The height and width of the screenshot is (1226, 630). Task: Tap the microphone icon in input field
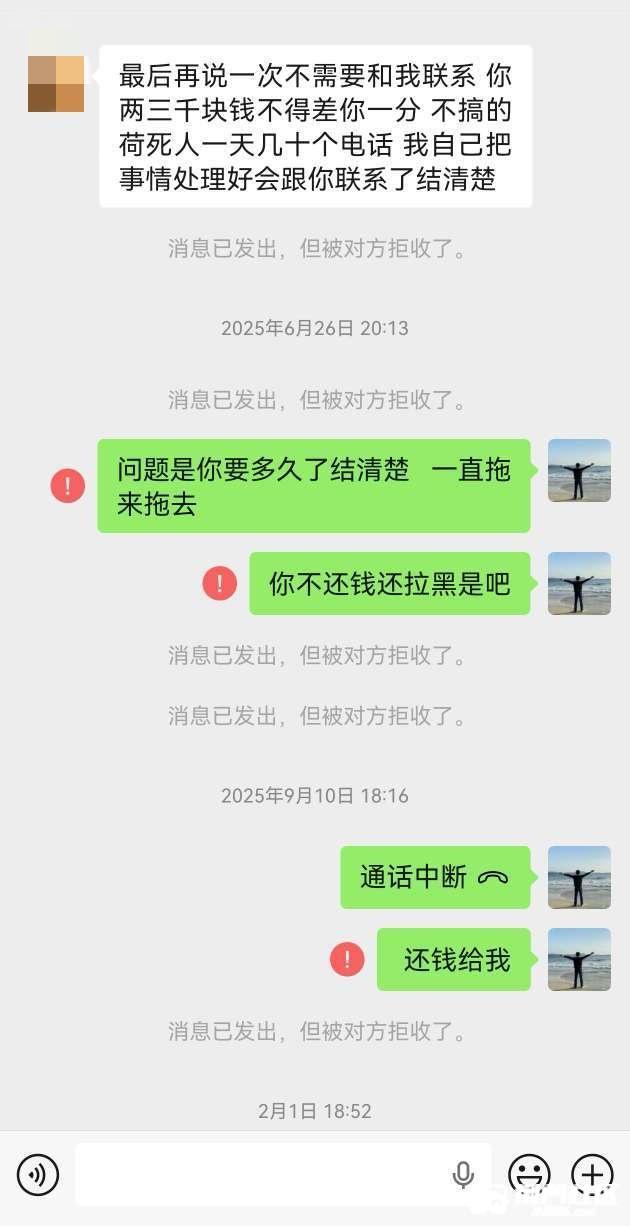(463, 1174)
